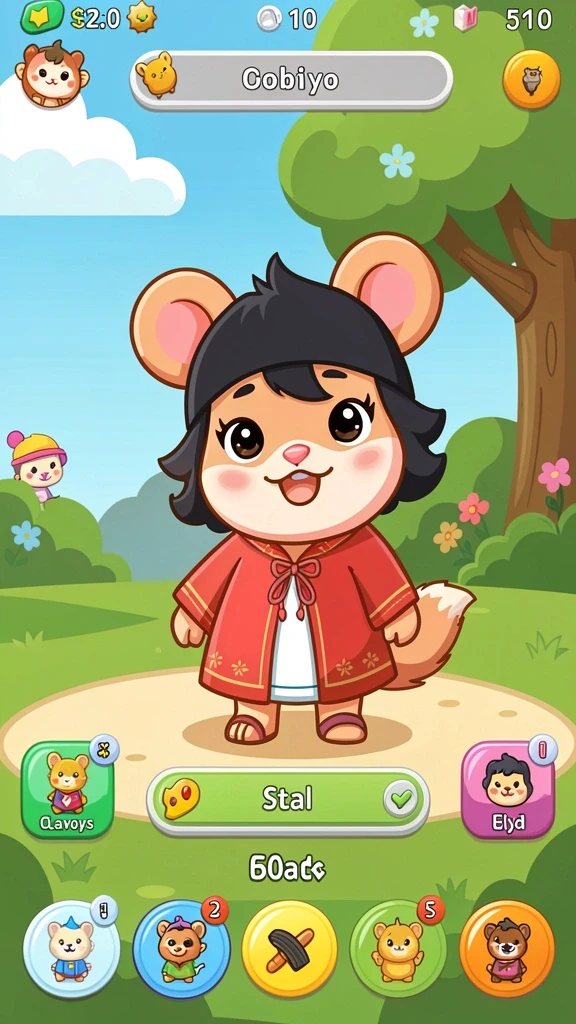The image size is (576, 1024).
Task: Select the yellow cat in green circle
Action: pos(398,948)
